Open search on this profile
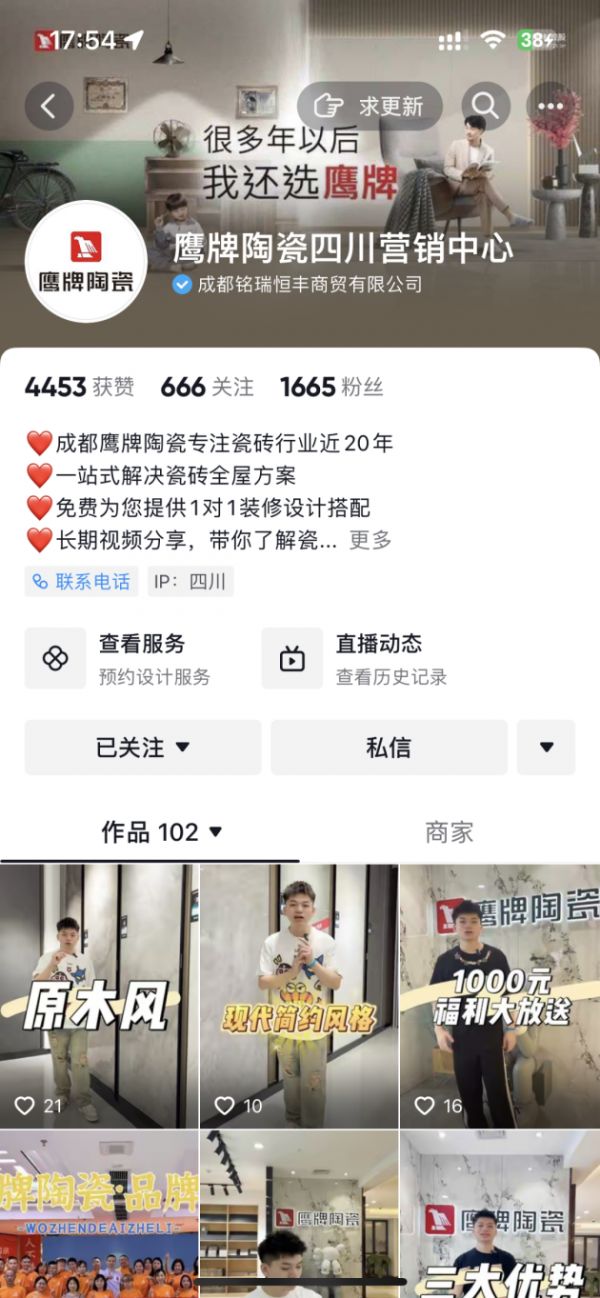This screenshot has height=1298, width=600. click(486, 105)
